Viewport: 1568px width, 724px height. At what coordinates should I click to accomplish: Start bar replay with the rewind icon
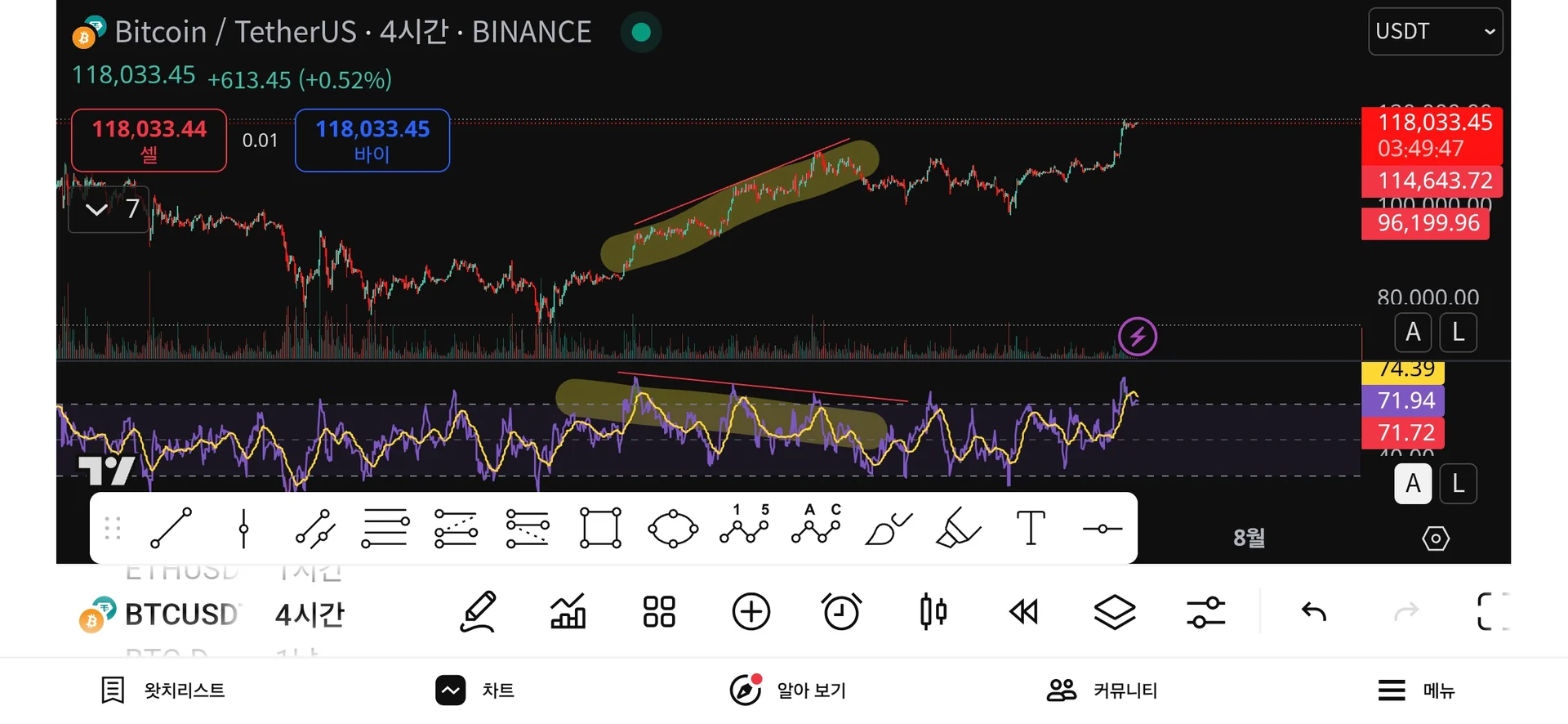1023,611
